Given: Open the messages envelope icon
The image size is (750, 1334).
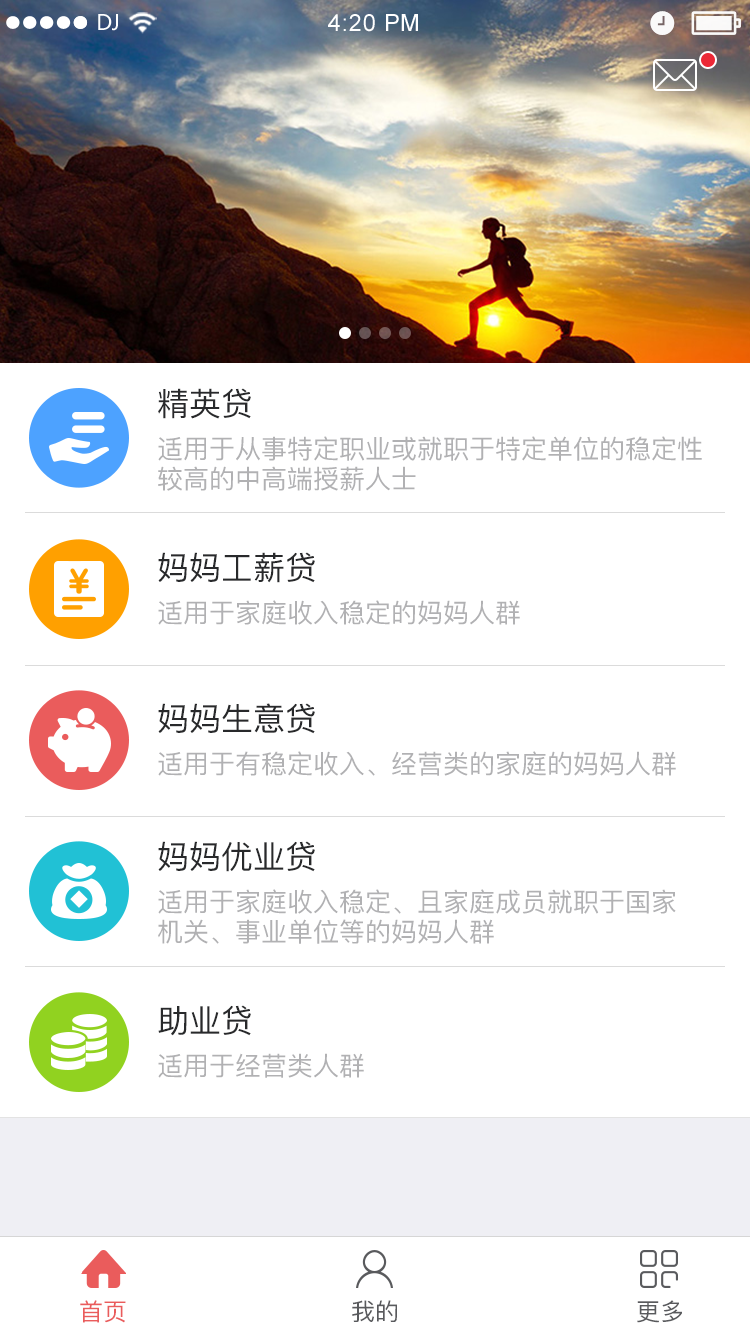Looking at the screenshot, I should 676,75.
